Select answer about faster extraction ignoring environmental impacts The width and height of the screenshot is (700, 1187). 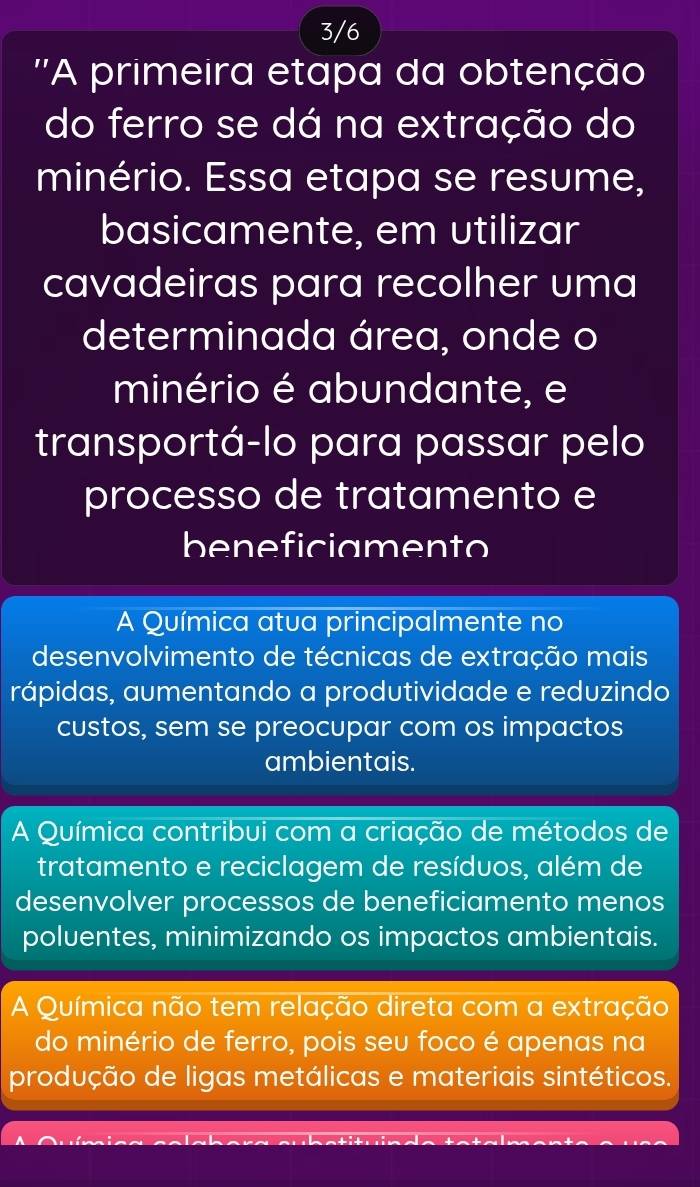[x=340, y=692]
